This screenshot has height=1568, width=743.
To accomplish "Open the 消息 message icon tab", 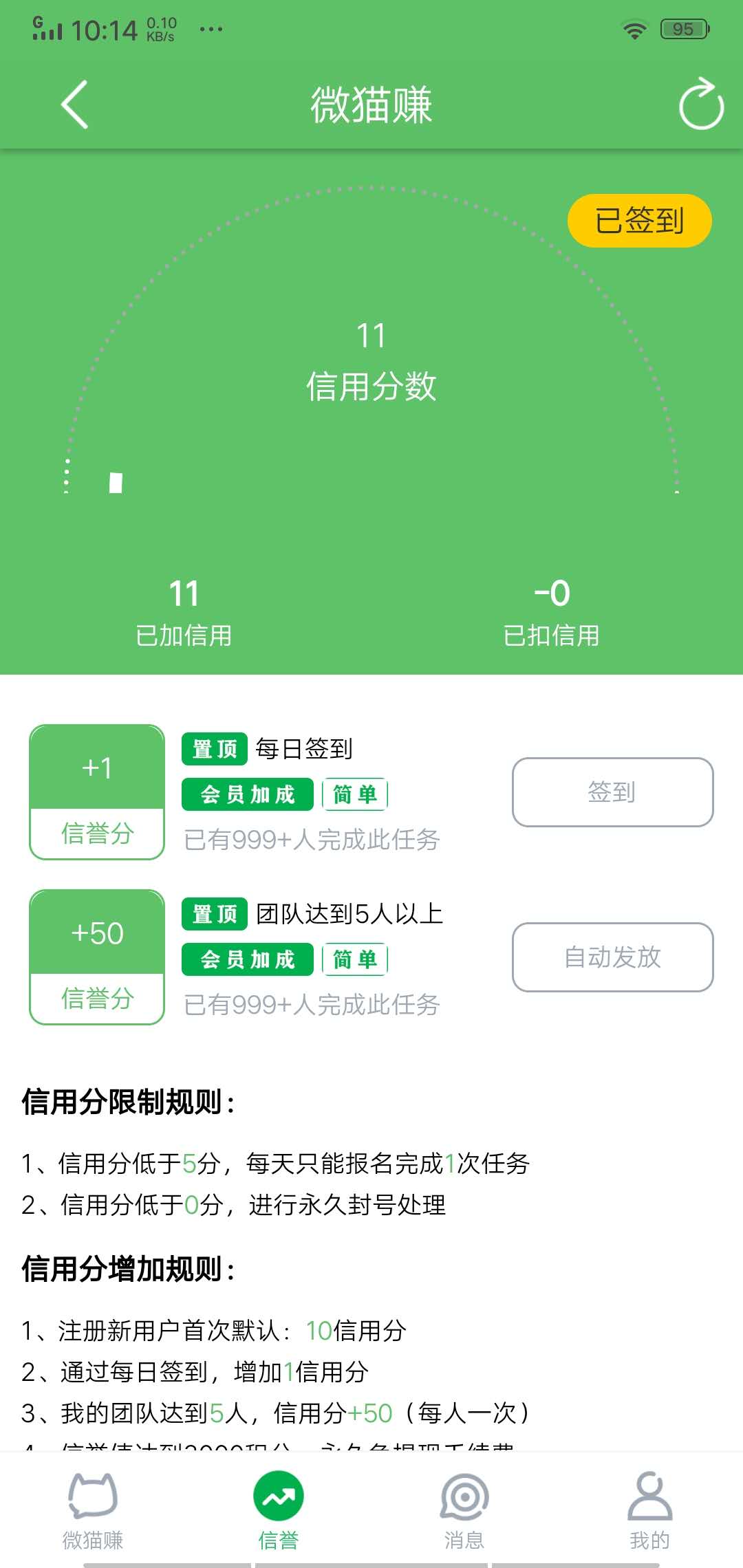I will coord(464,1496).
